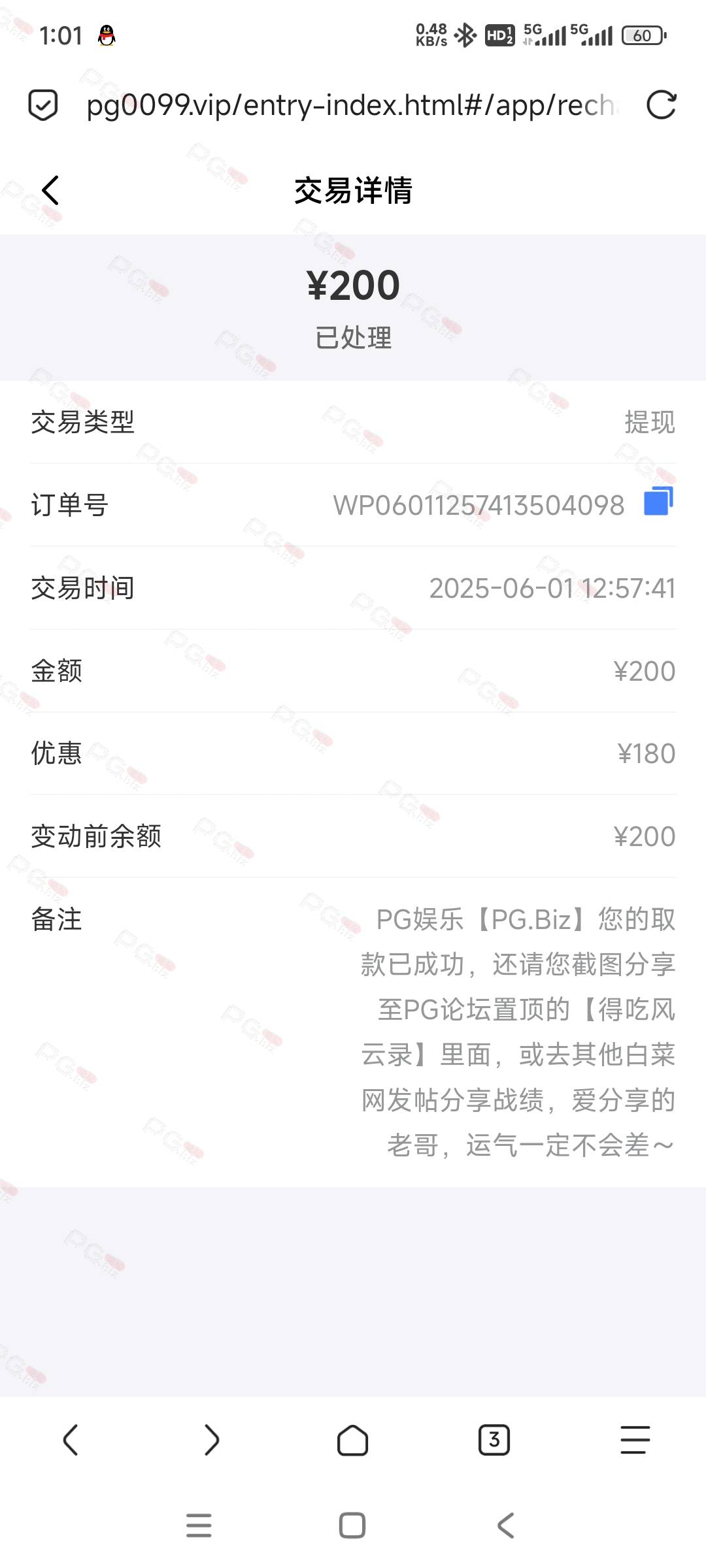The width and height of the screenshot is (706, 1568).
Task: Reload the page with the refresh icon
Action: (661, 105)
